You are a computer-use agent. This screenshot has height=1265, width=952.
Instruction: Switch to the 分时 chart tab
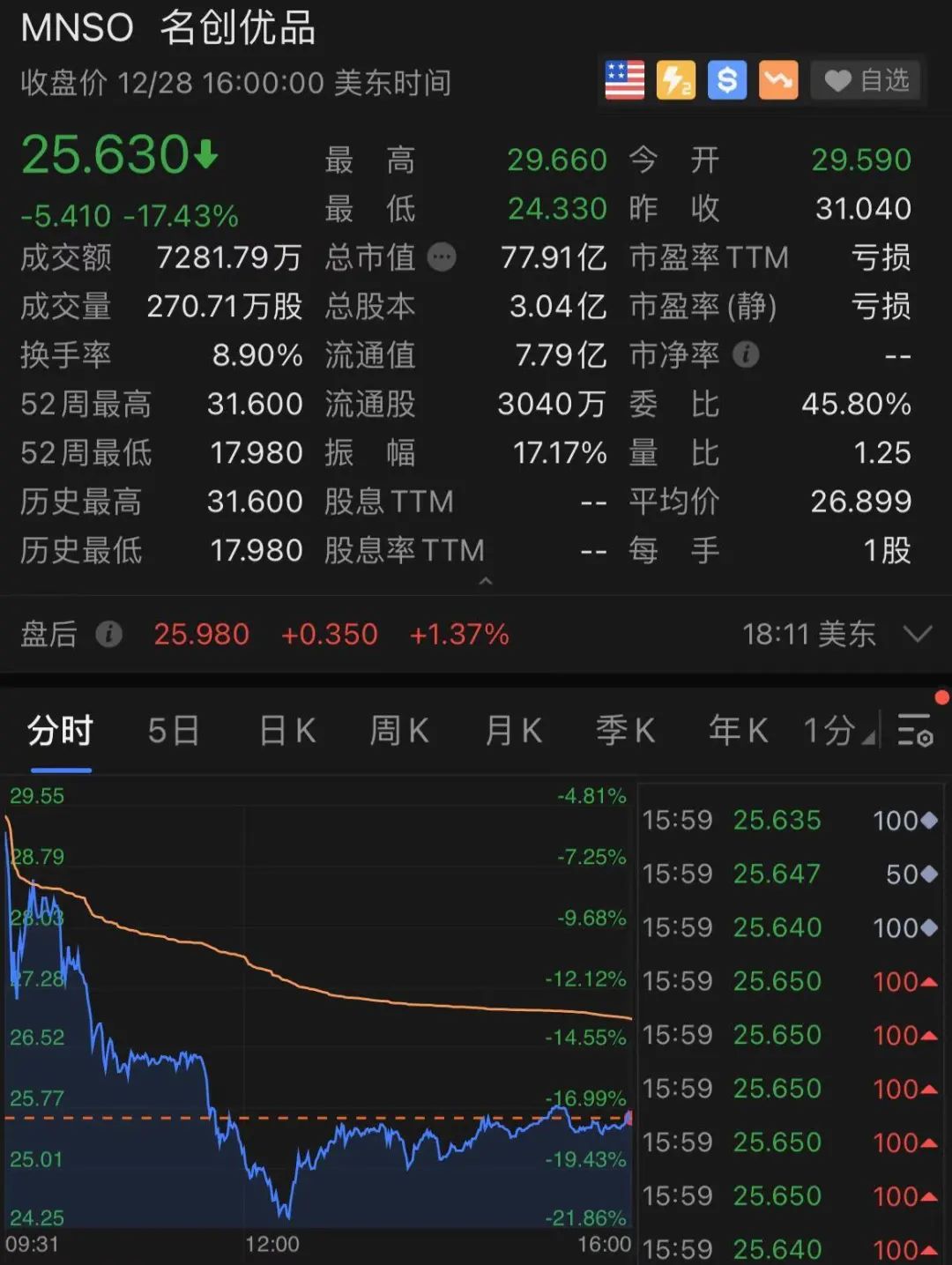(x=60, y=731)
